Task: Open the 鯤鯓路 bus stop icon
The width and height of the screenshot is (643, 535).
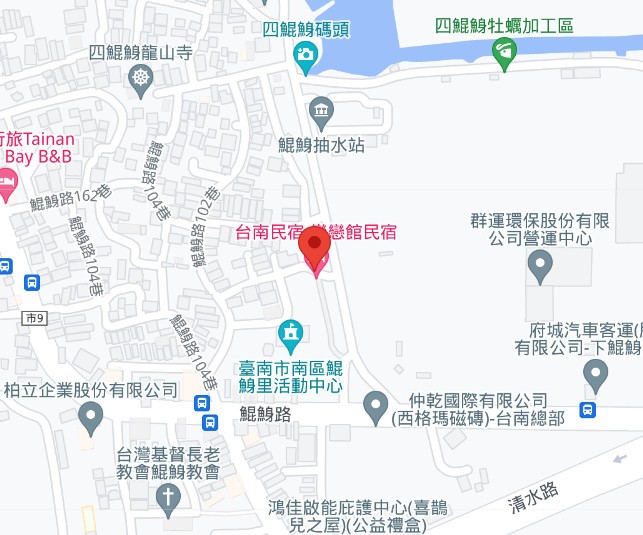Action: [x=203, y=403]
